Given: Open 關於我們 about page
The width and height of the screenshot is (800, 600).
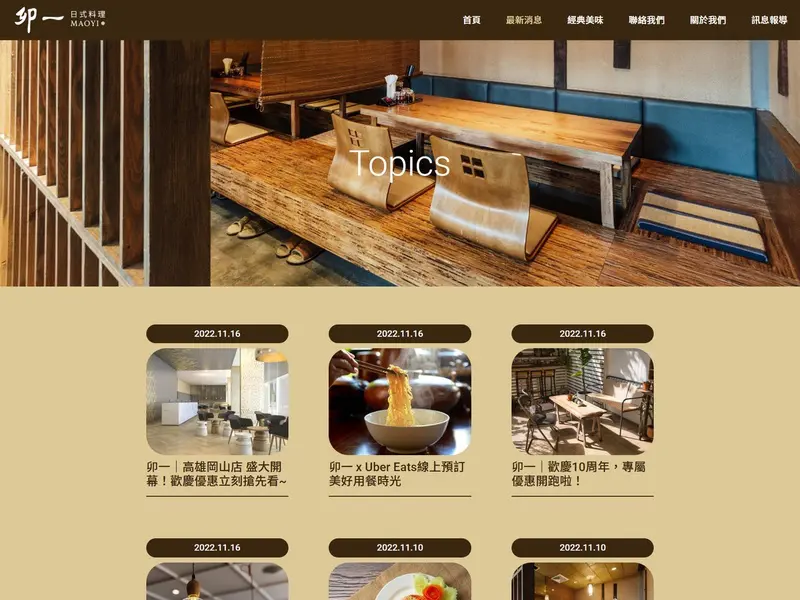Looking at the screenshot, I should pyautogui.click(x=708, y=20).
